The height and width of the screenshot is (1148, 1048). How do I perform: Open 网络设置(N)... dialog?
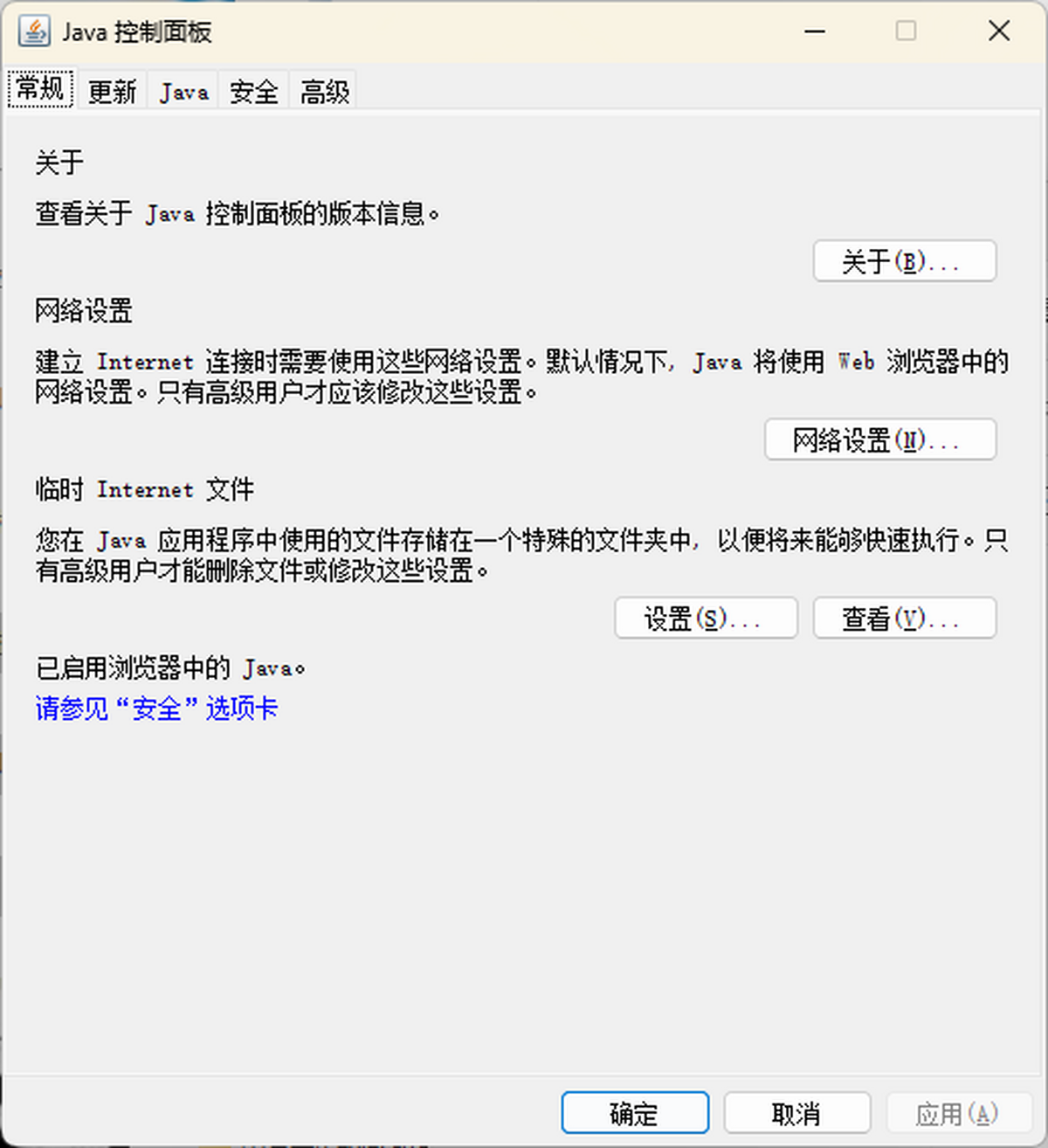(x=879, y=439)
